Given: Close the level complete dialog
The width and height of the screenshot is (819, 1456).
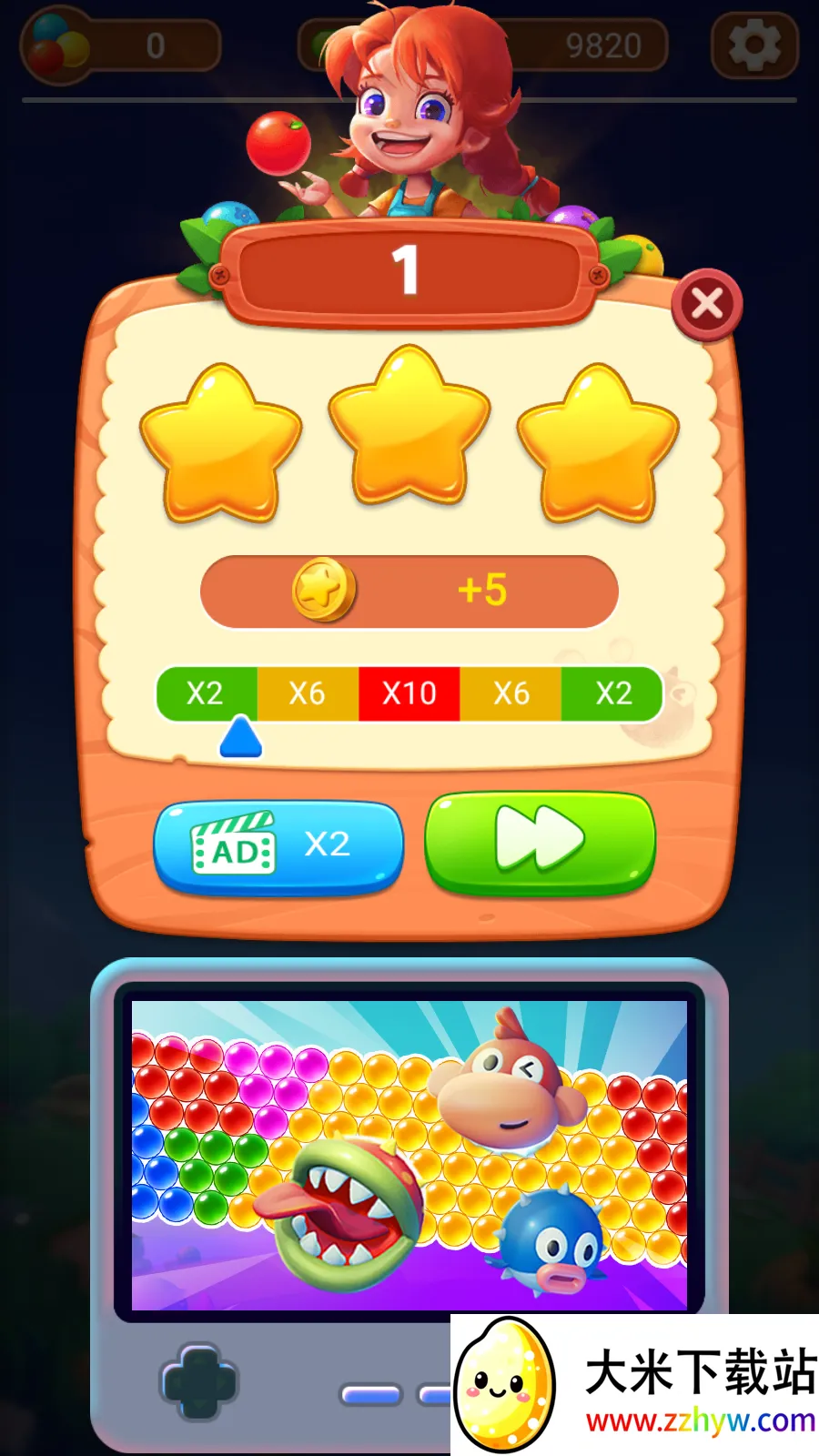Looking at the screenshot, I should [707, 304].
